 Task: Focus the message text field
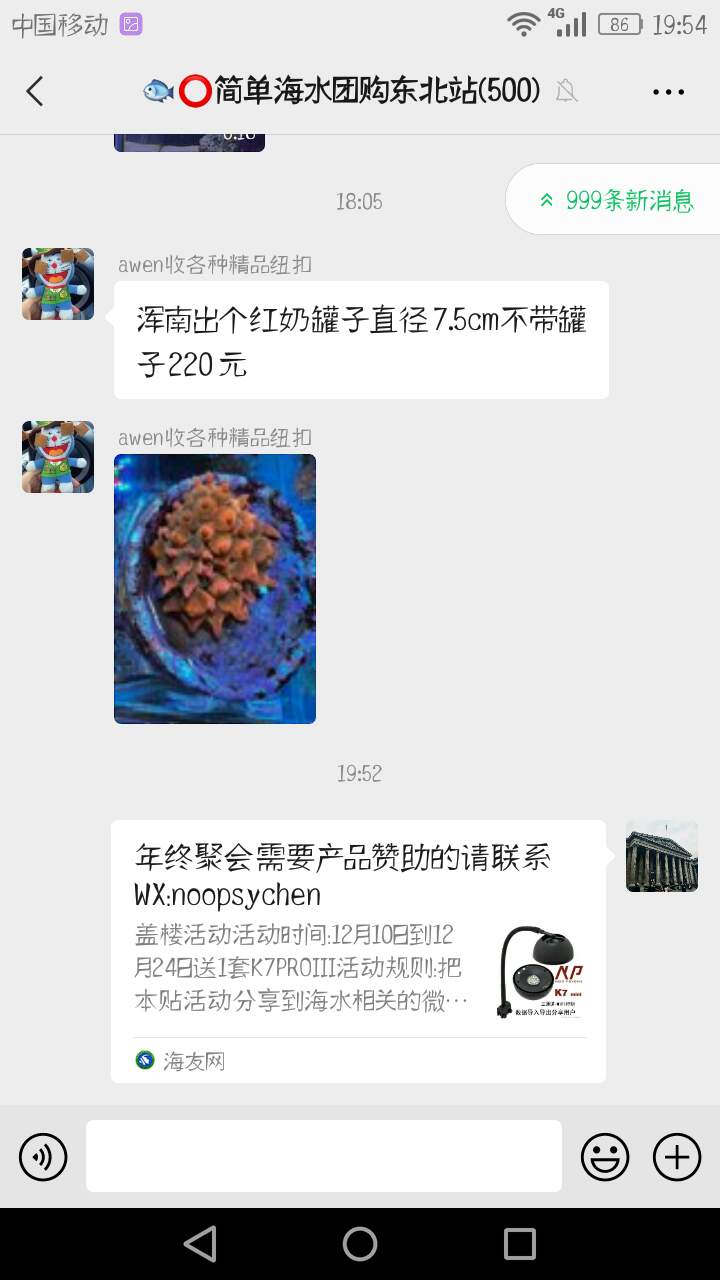click(x=323, y=1156)
